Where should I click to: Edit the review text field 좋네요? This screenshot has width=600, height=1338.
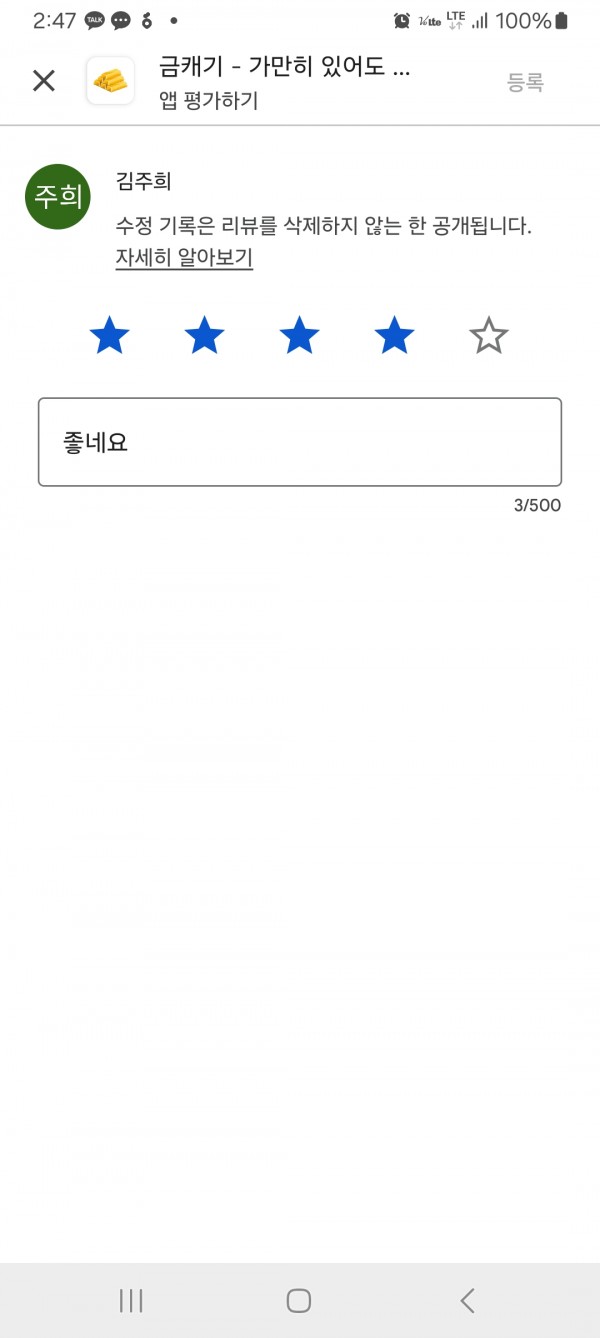[300, 442]
